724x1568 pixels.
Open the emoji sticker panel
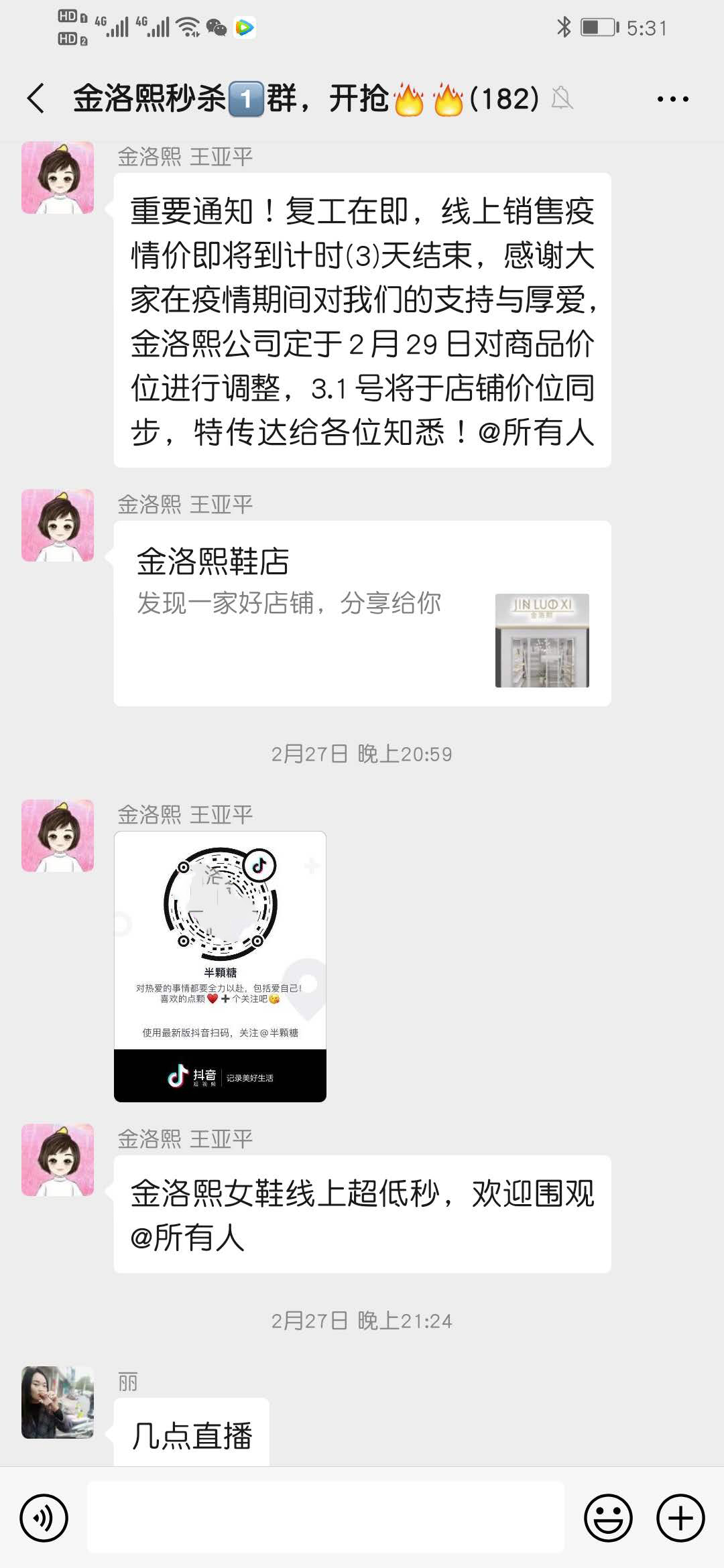coord(608,1517)
